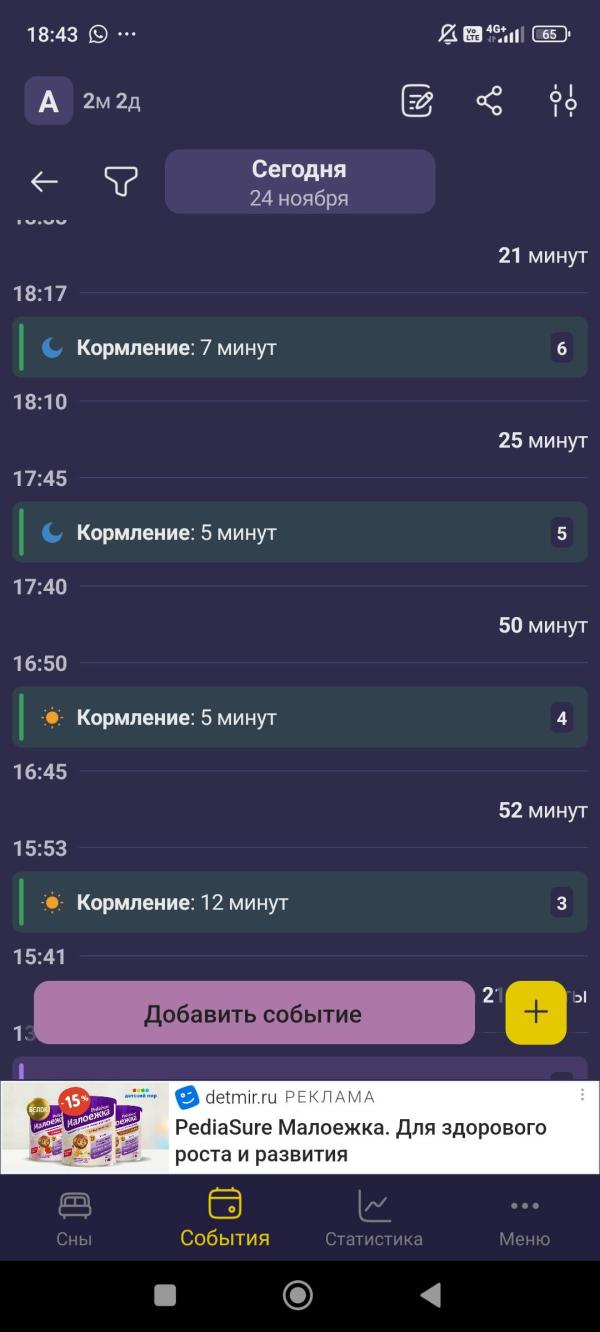Open the events filter funnel

[x=121, y=181]
